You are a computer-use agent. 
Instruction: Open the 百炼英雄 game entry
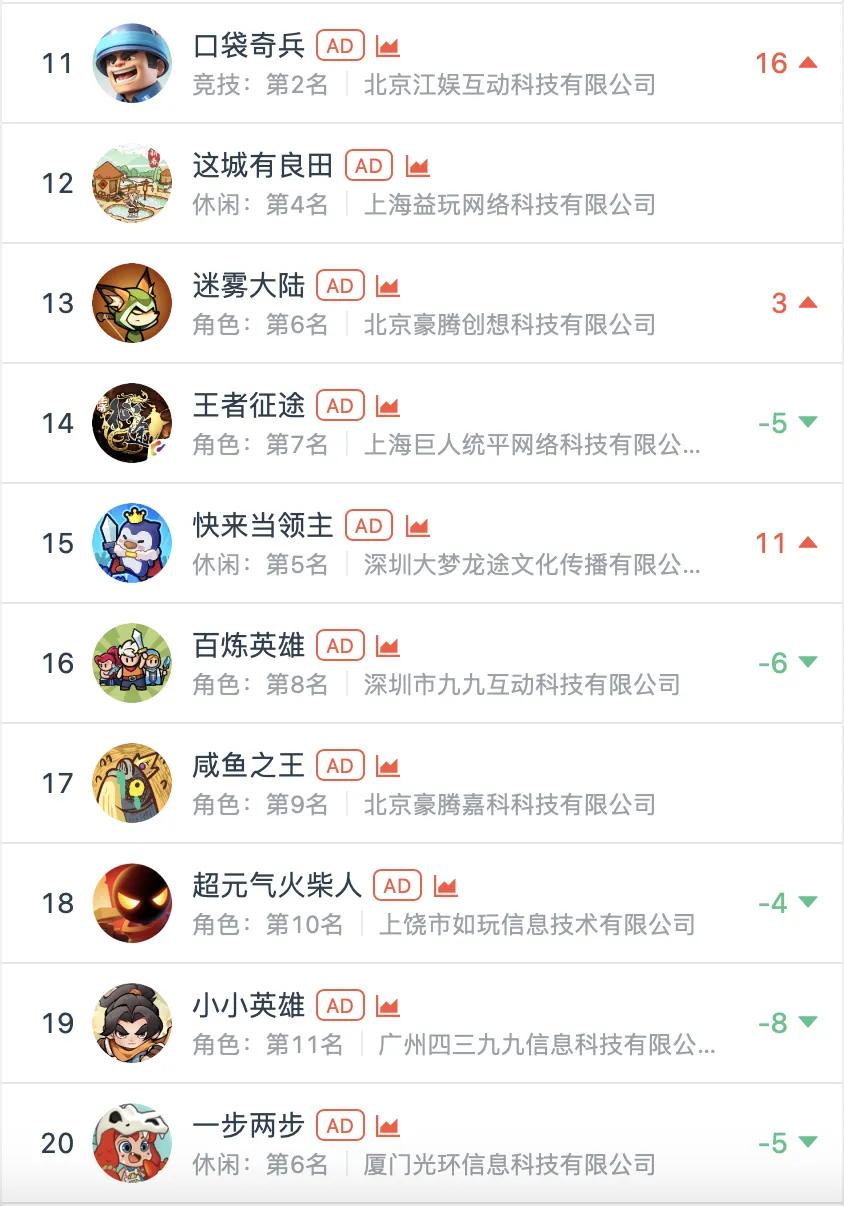point(248,646)
